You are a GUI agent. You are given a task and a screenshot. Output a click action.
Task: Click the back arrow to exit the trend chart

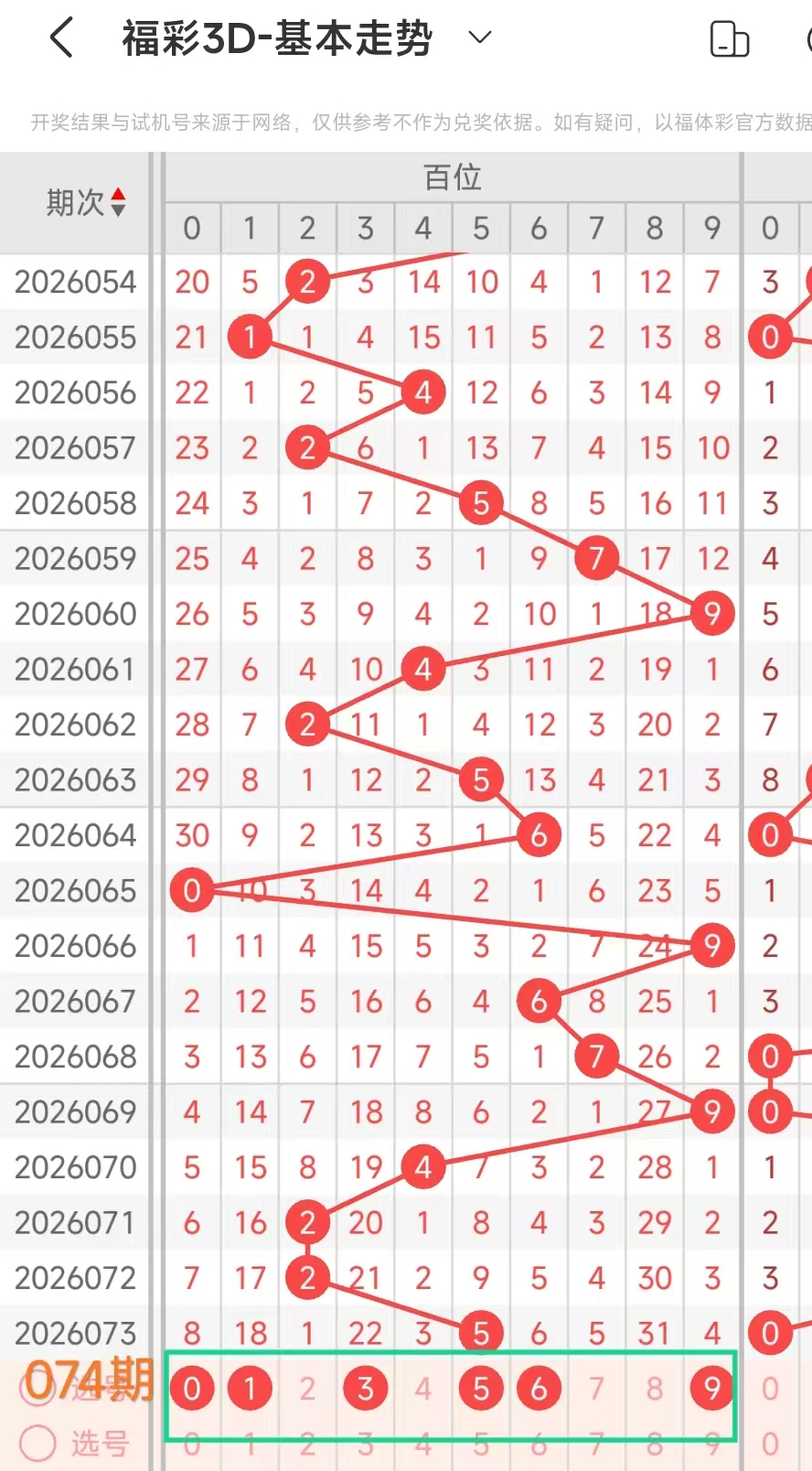coord(60,37)
